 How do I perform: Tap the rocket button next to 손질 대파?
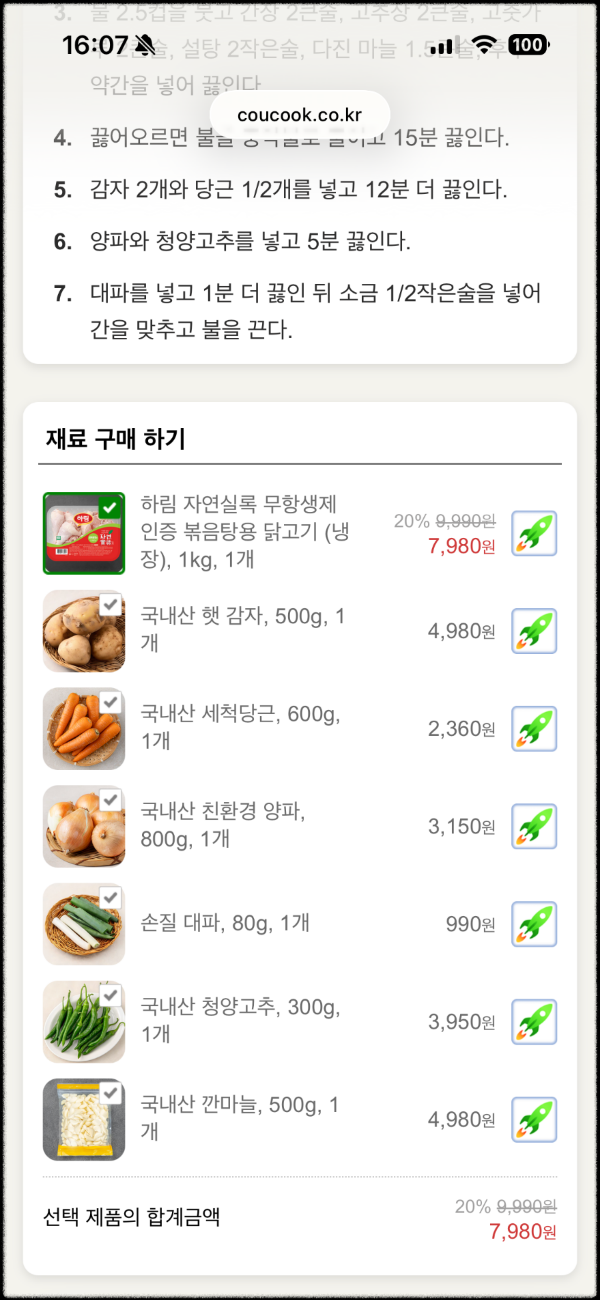(x=534, y=924)
